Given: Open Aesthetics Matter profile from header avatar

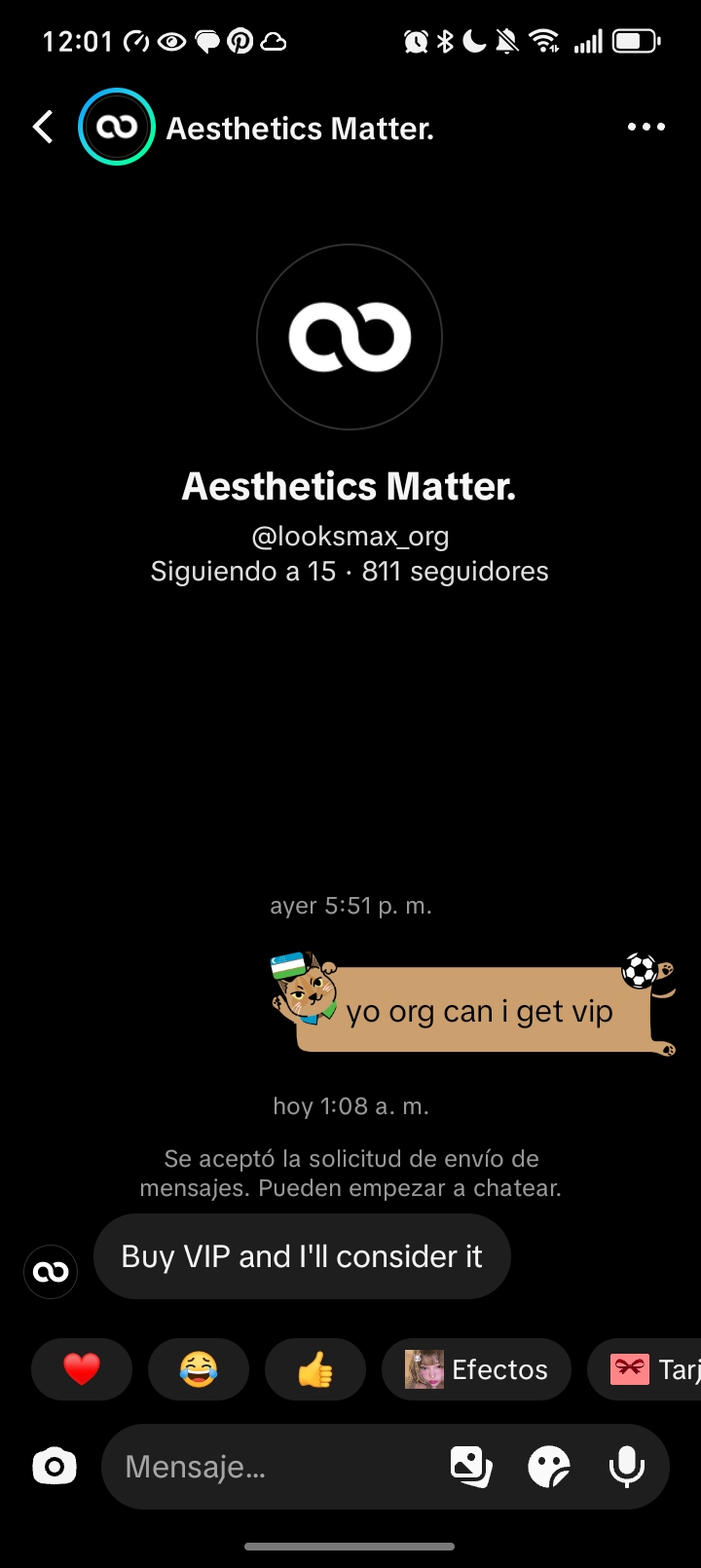Looking at the screenshot, I should tap(117, 127).
